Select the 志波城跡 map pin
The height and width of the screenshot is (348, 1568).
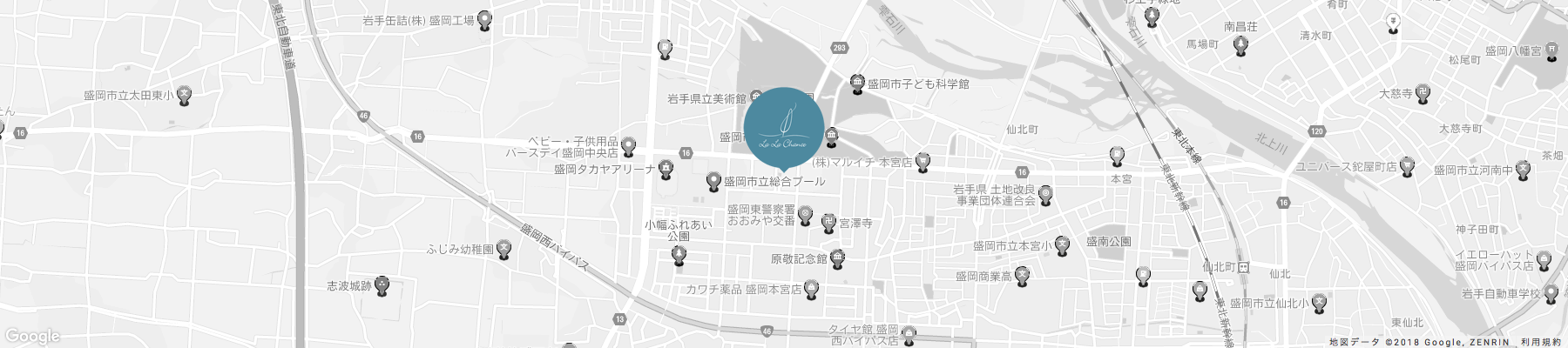pos(382,285)
